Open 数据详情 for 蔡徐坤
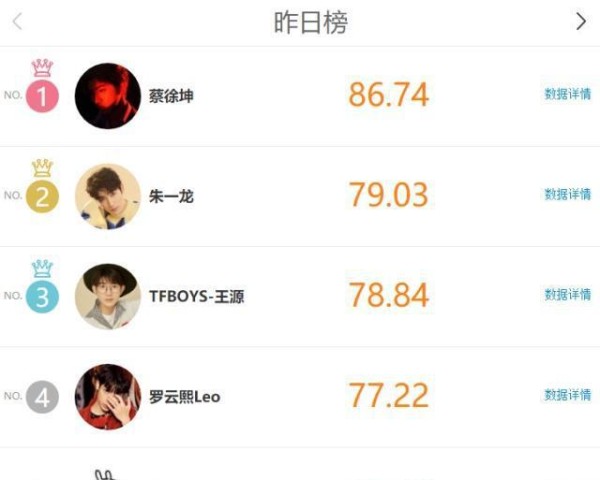This screenshot has height=480, width=600. [567, 95]
